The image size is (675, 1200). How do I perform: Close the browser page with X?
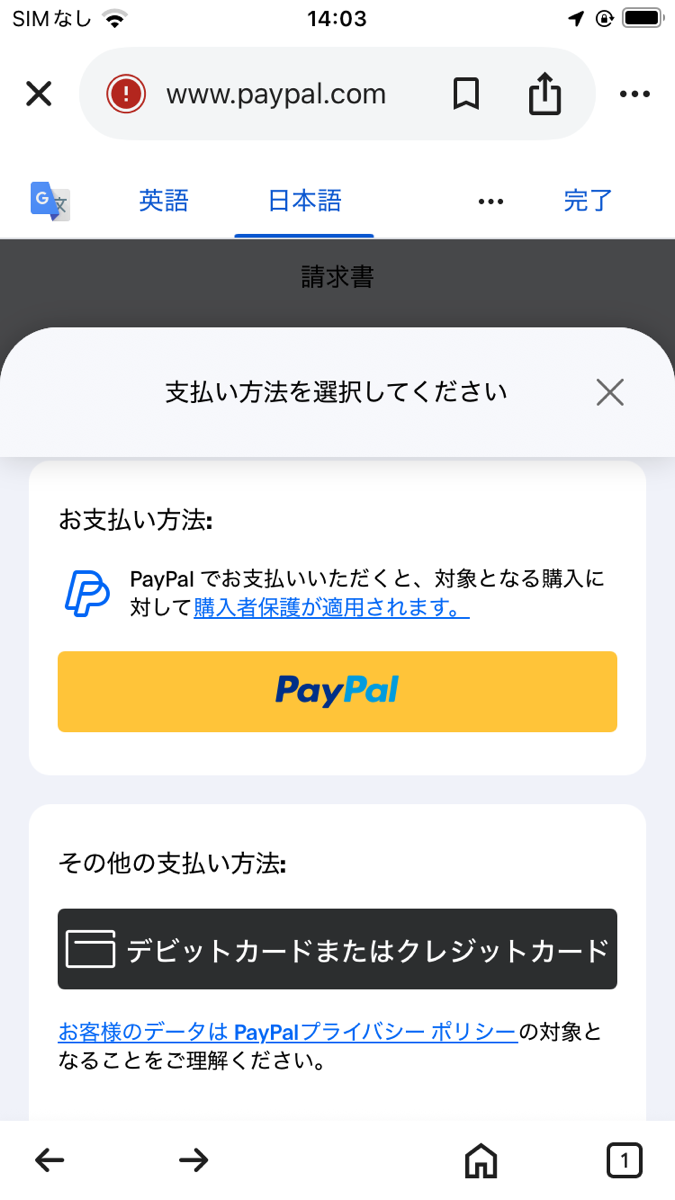click(38, 94)
